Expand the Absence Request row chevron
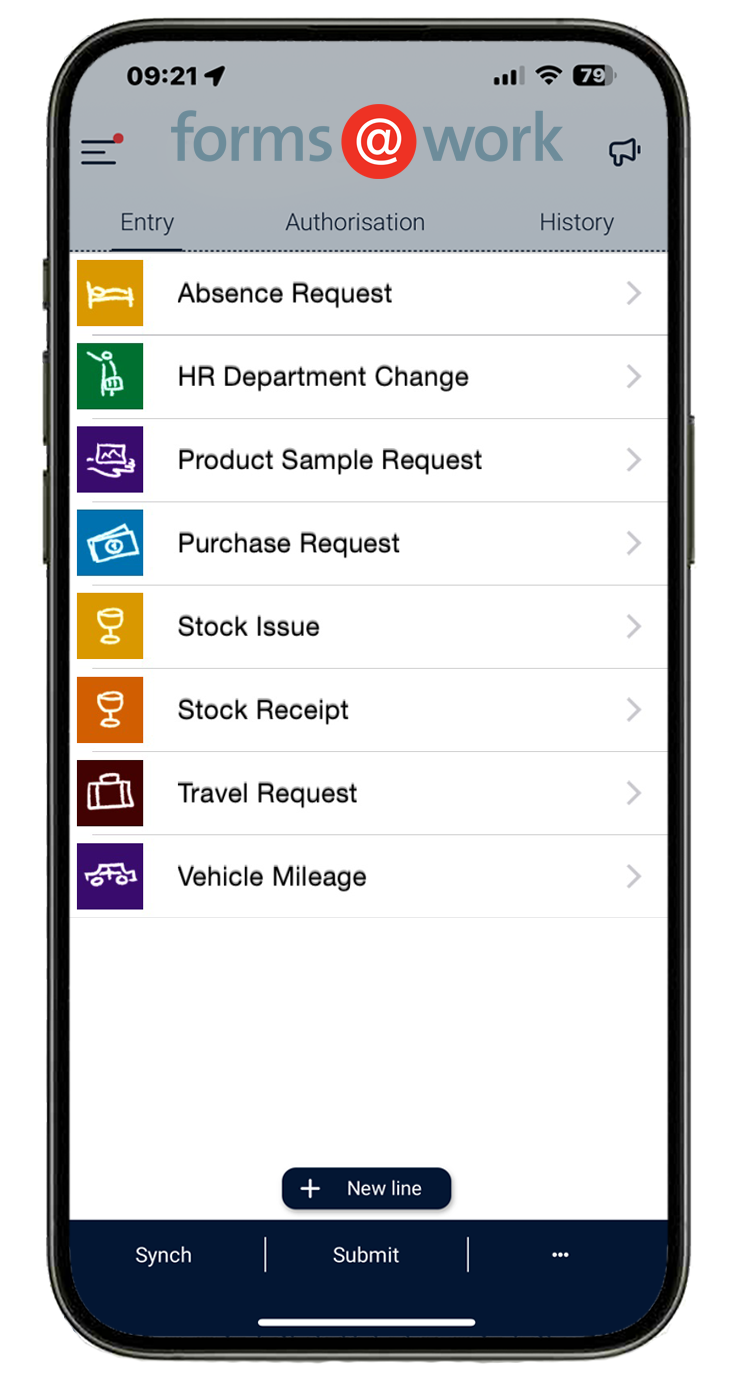 coord(633,293)
